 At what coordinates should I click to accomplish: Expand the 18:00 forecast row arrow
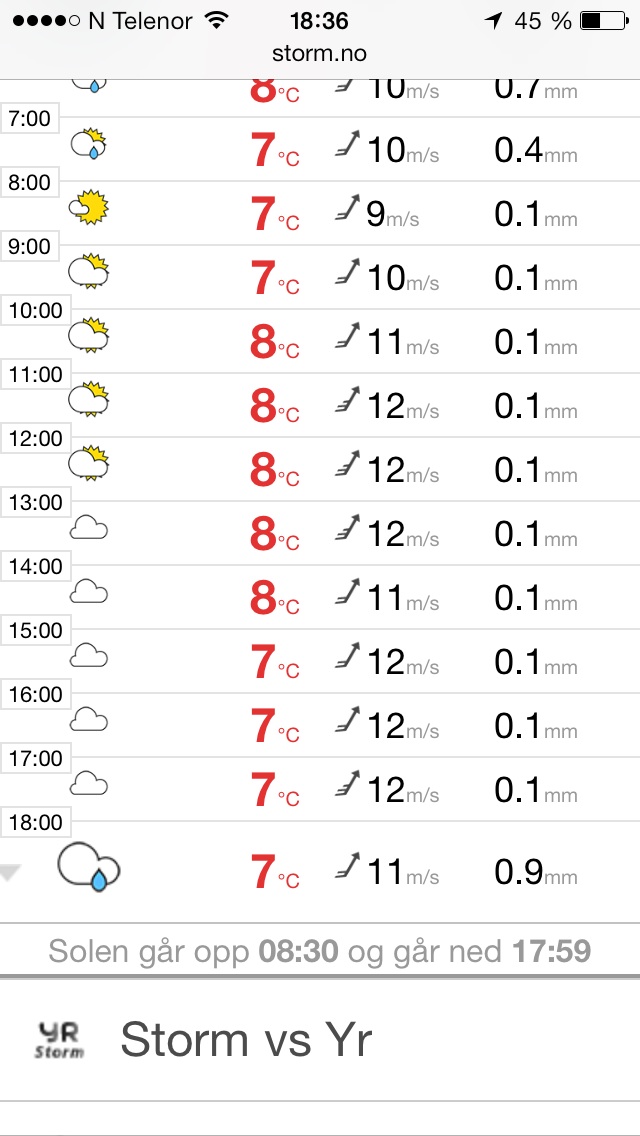10,873
